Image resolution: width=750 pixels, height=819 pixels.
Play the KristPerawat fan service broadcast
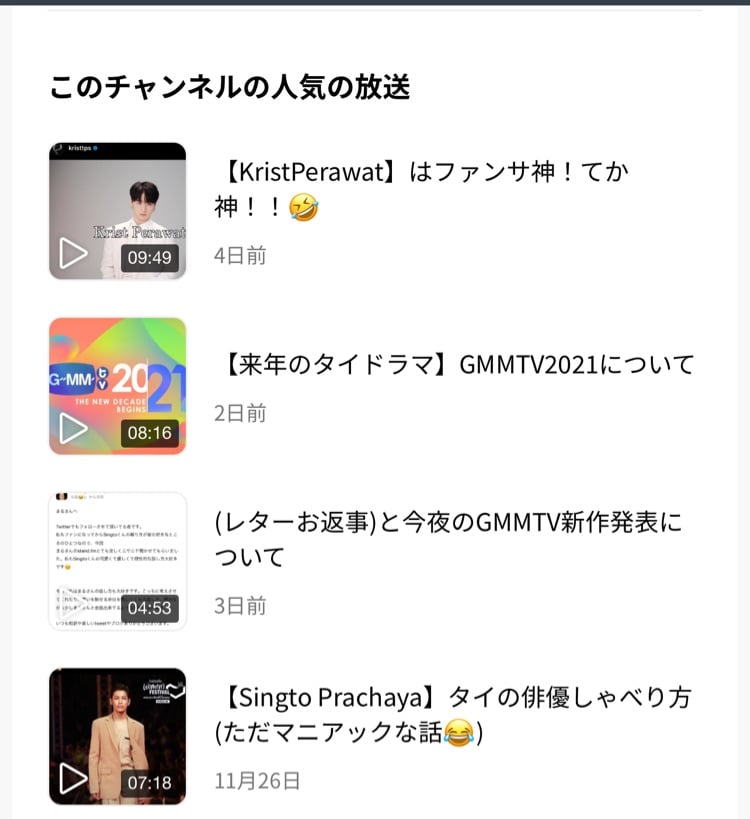[x=73, y=254]
